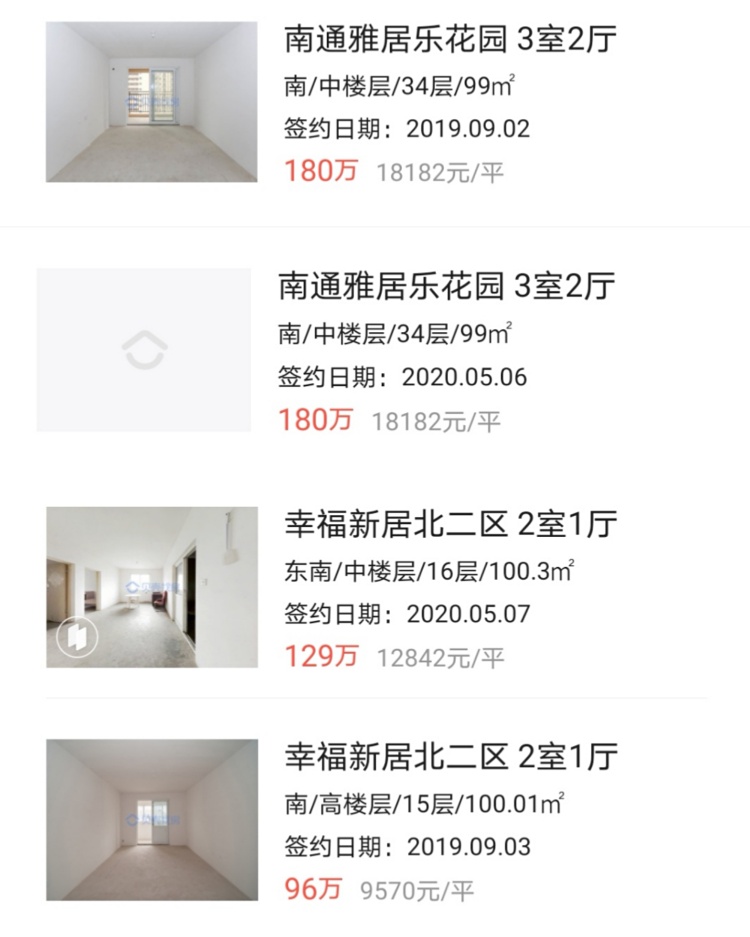View the 南通雅居乐花园 listing signed 2020.05.06
This screenshot has width=750, height=937.
pos(446,287)
